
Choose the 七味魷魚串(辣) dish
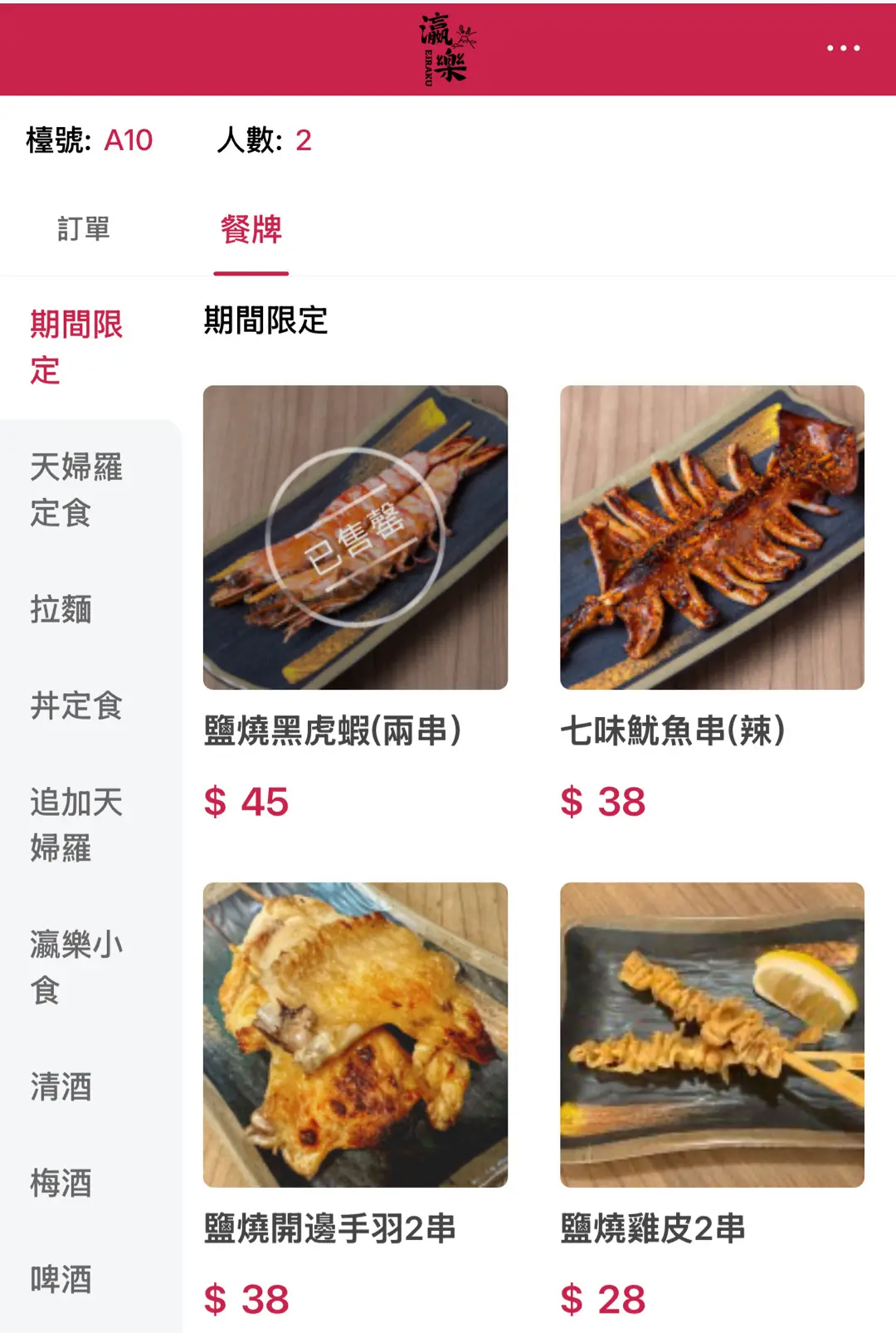tap(712, 538)
